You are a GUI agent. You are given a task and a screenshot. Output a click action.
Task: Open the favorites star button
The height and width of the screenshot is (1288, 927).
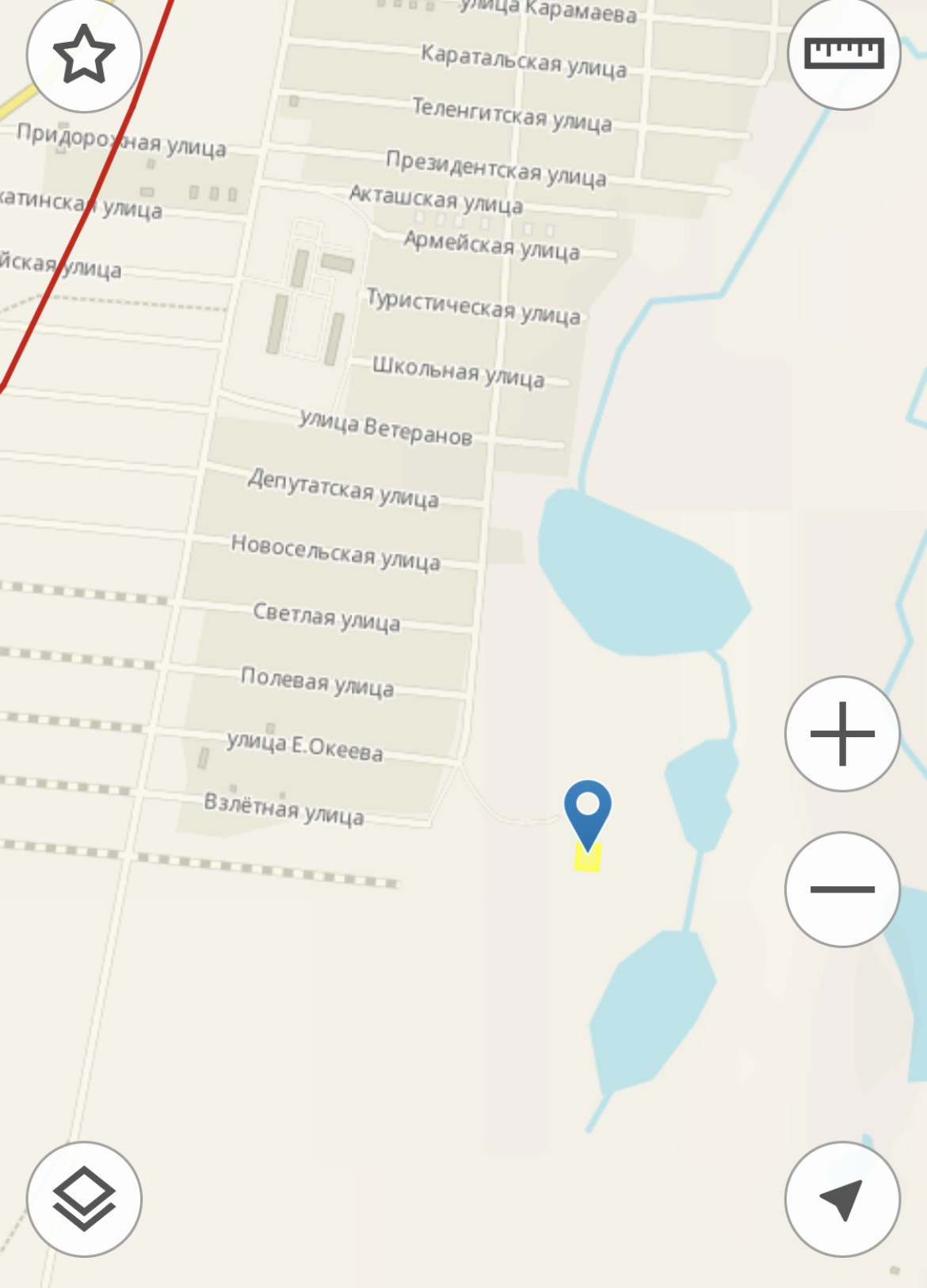pos(84,55)
